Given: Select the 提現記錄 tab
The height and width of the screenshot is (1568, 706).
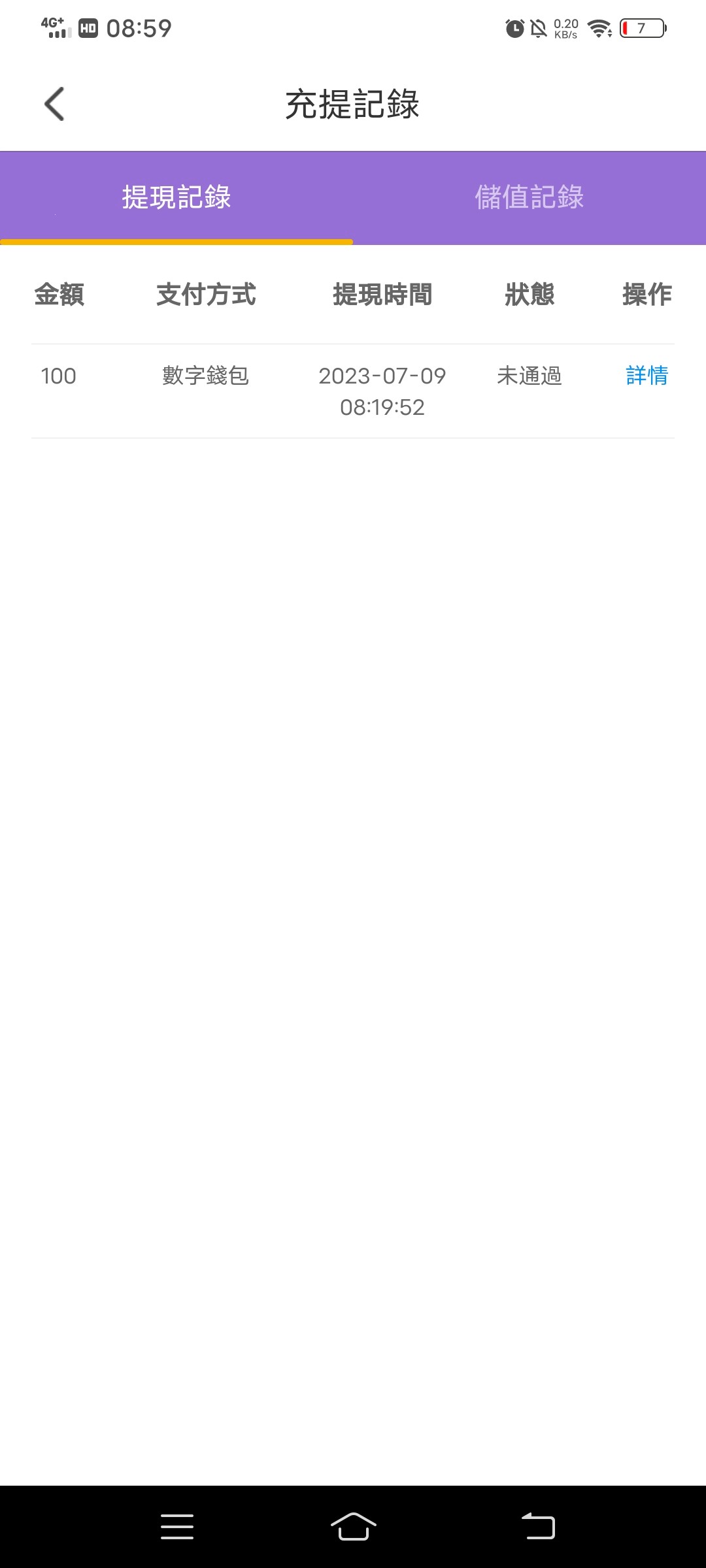Looking at the screenshot, I should pyautogui.click(x=176, y=197).
